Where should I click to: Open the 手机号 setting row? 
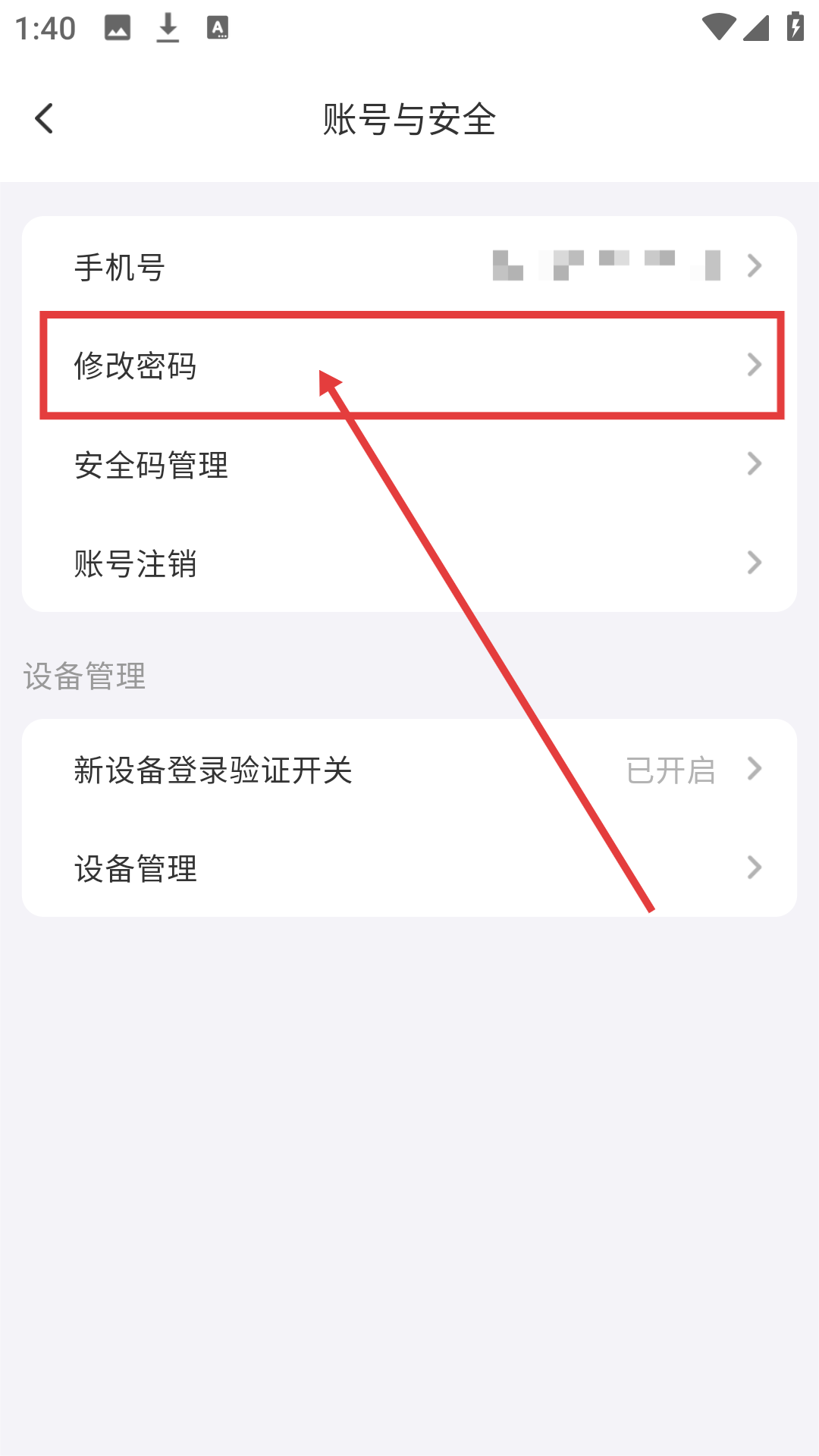pos(409,266)
